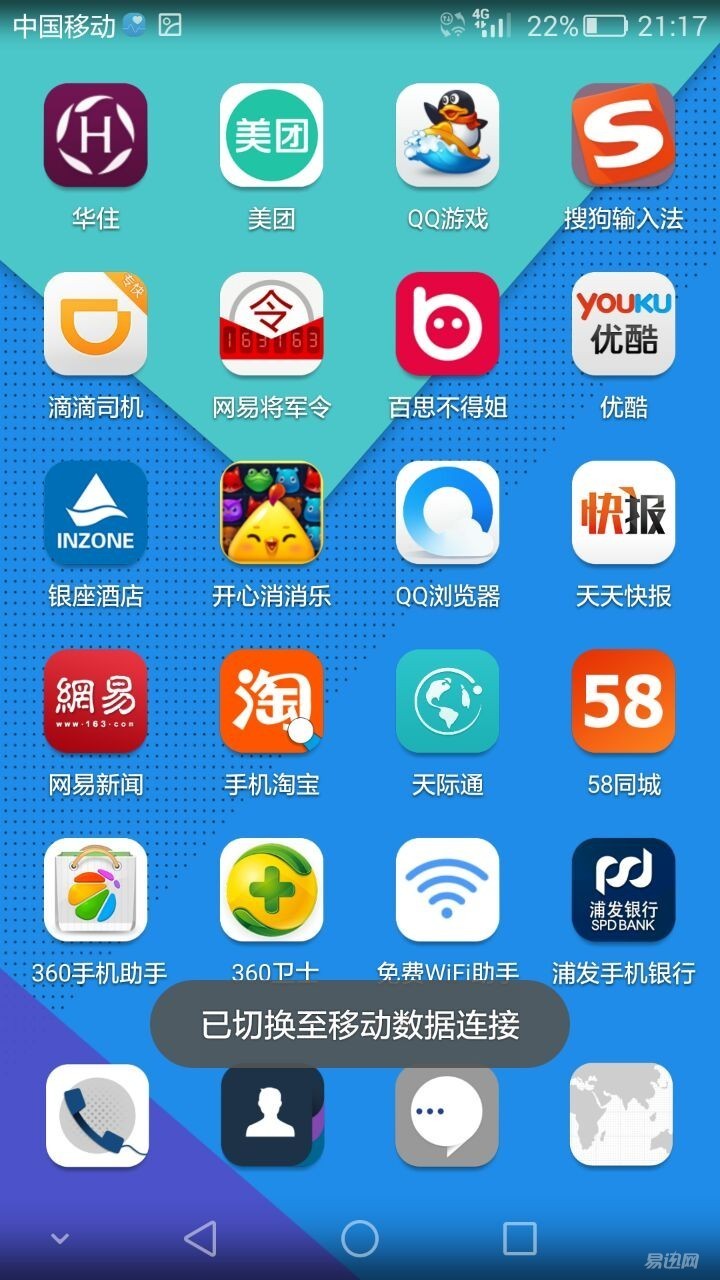Launch 天天快报 news app

tap(622, 513)
